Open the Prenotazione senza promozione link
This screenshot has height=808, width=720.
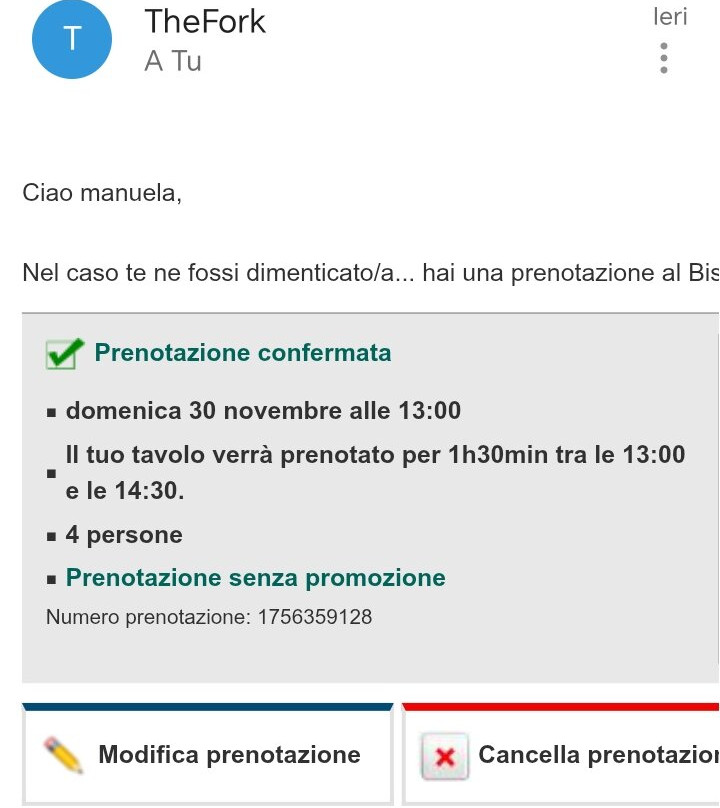pos(255,578)
